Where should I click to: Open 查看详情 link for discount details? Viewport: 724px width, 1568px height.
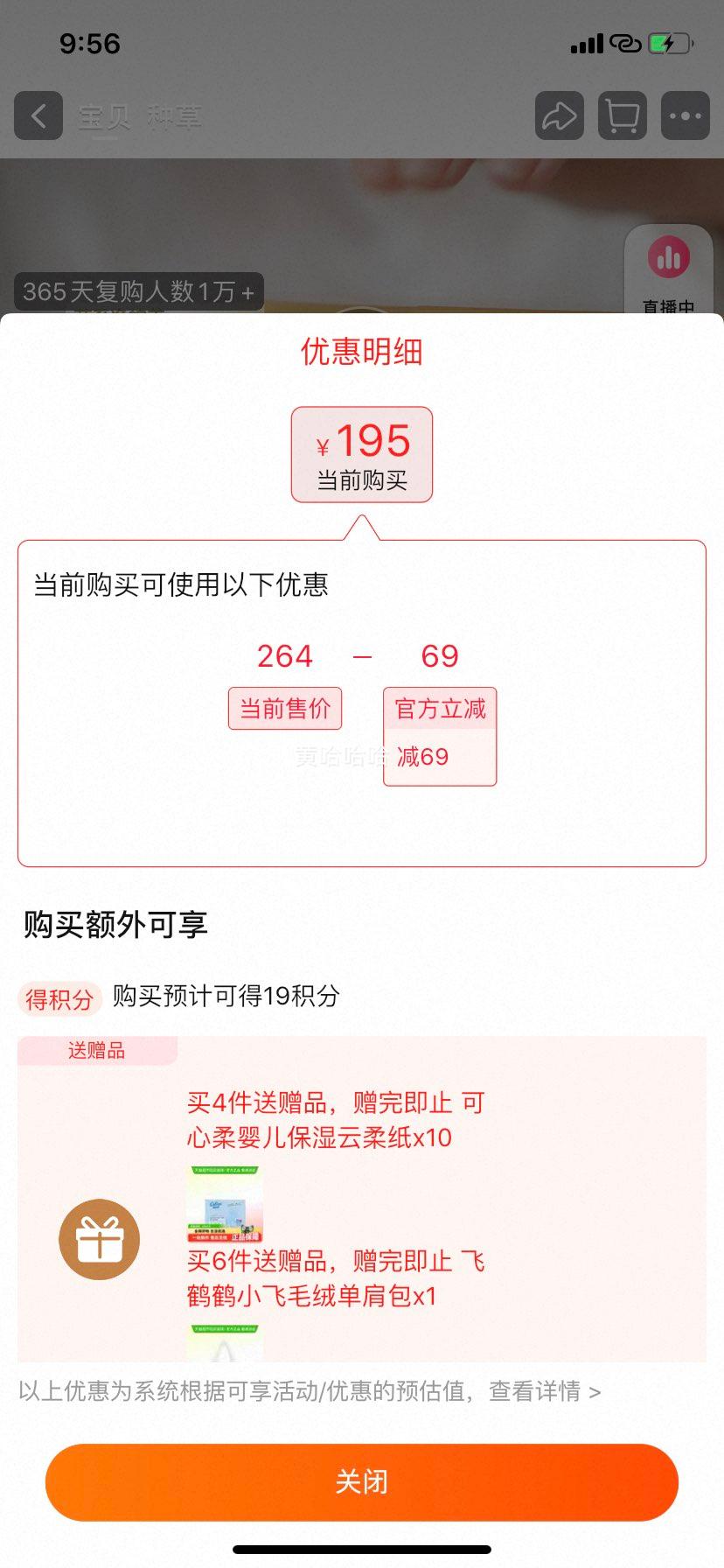[545, 1391]
